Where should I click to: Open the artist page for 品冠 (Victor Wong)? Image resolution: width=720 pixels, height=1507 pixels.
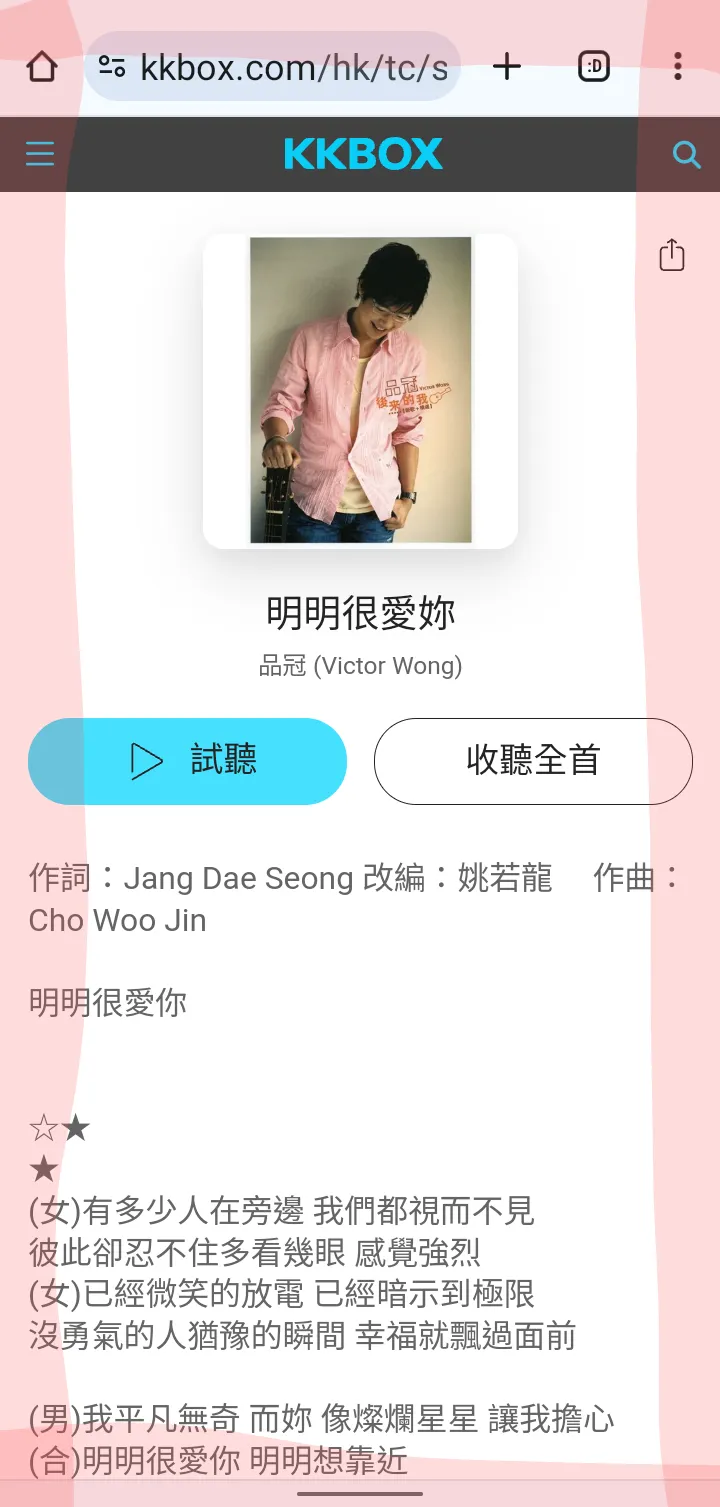[x=362, y=665]
